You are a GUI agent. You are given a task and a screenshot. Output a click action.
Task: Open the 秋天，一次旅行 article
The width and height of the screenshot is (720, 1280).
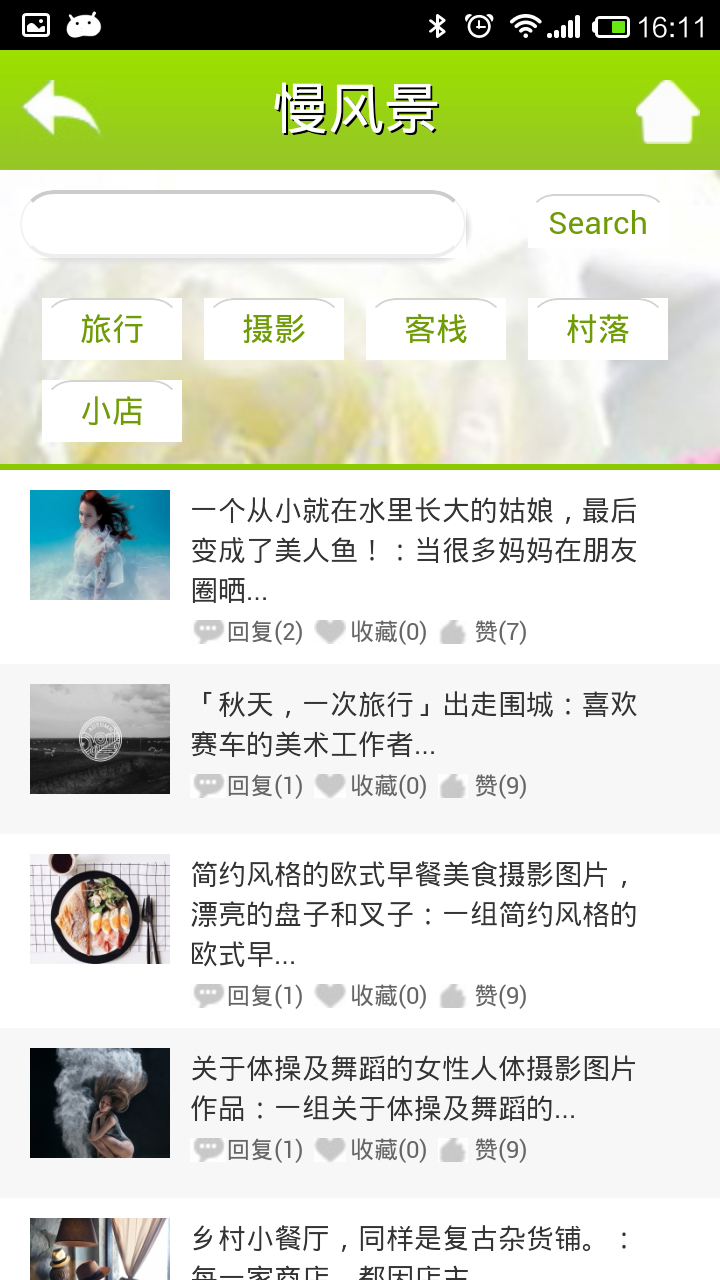click(413, 724)
